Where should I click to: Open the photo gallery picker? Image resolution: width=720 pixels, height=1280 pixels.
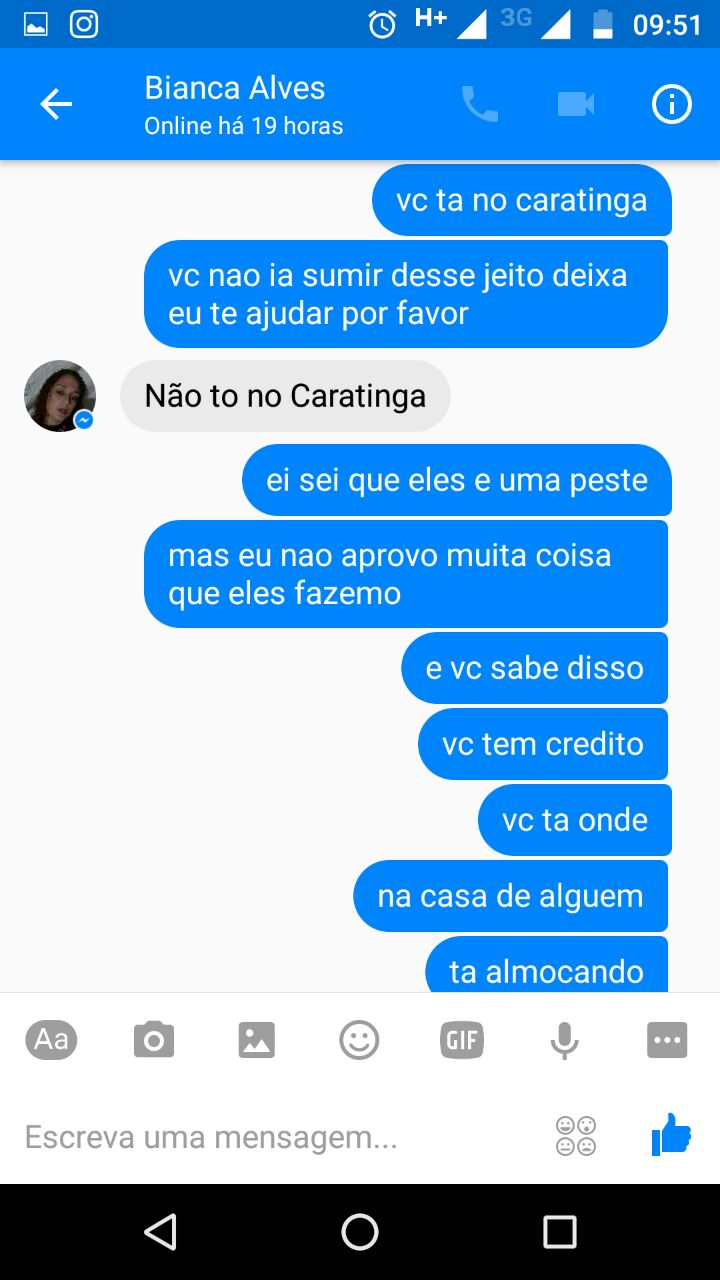[257, 1040]
